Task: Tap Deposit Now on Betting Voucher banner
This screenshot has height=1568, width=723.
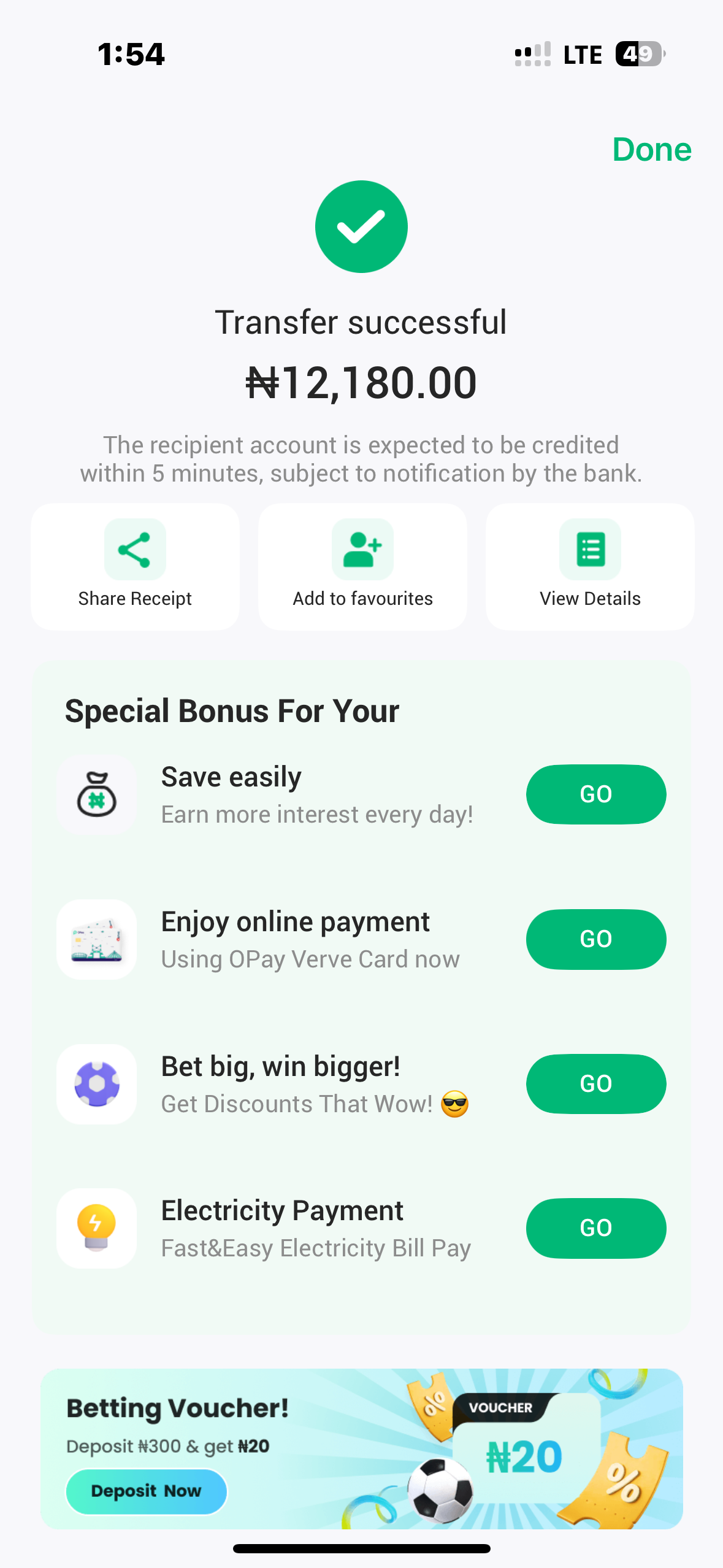Action: pos(146,1491)
